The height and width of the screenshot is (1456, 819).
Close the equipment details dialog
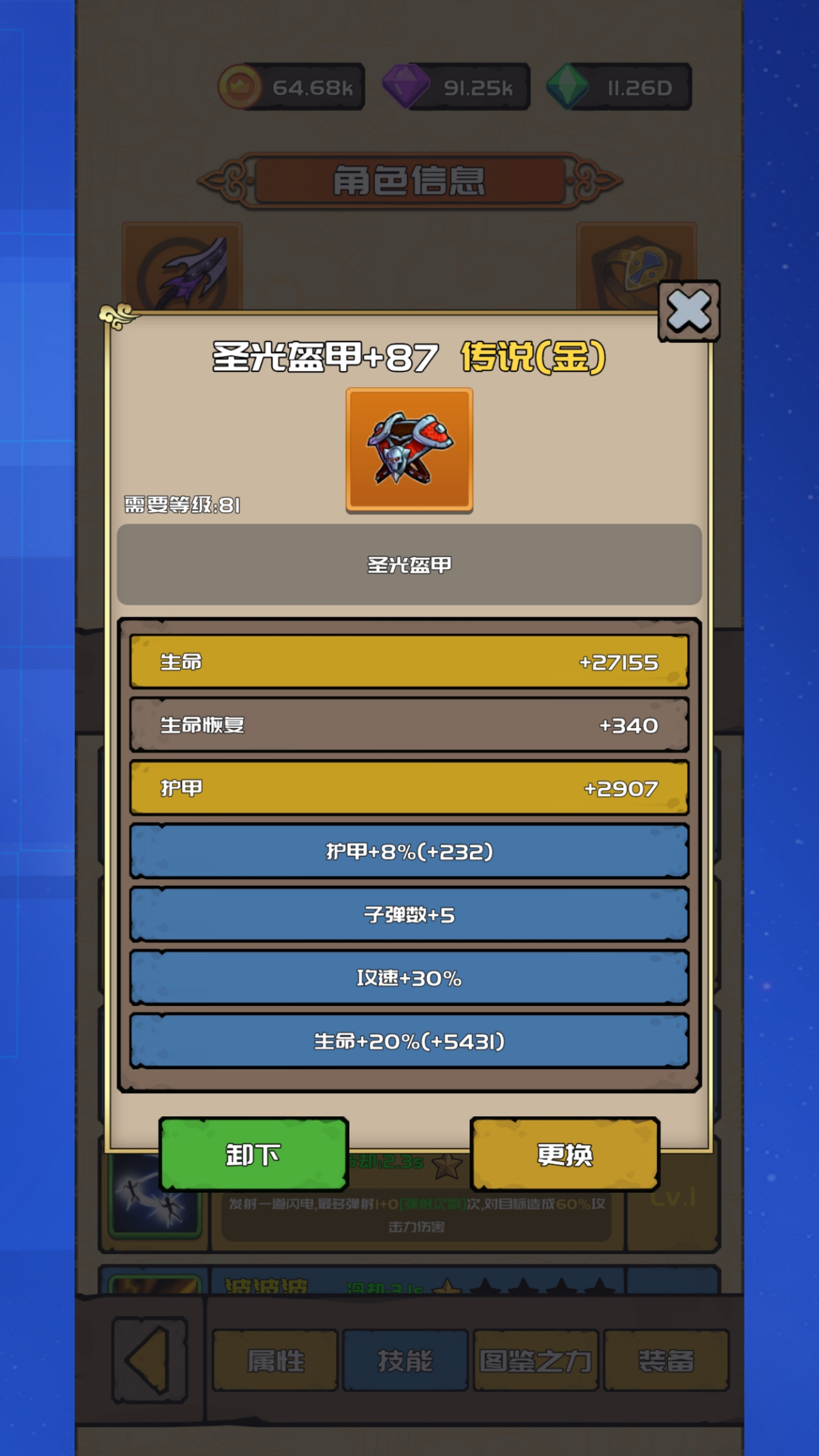(x=689, y=311)
